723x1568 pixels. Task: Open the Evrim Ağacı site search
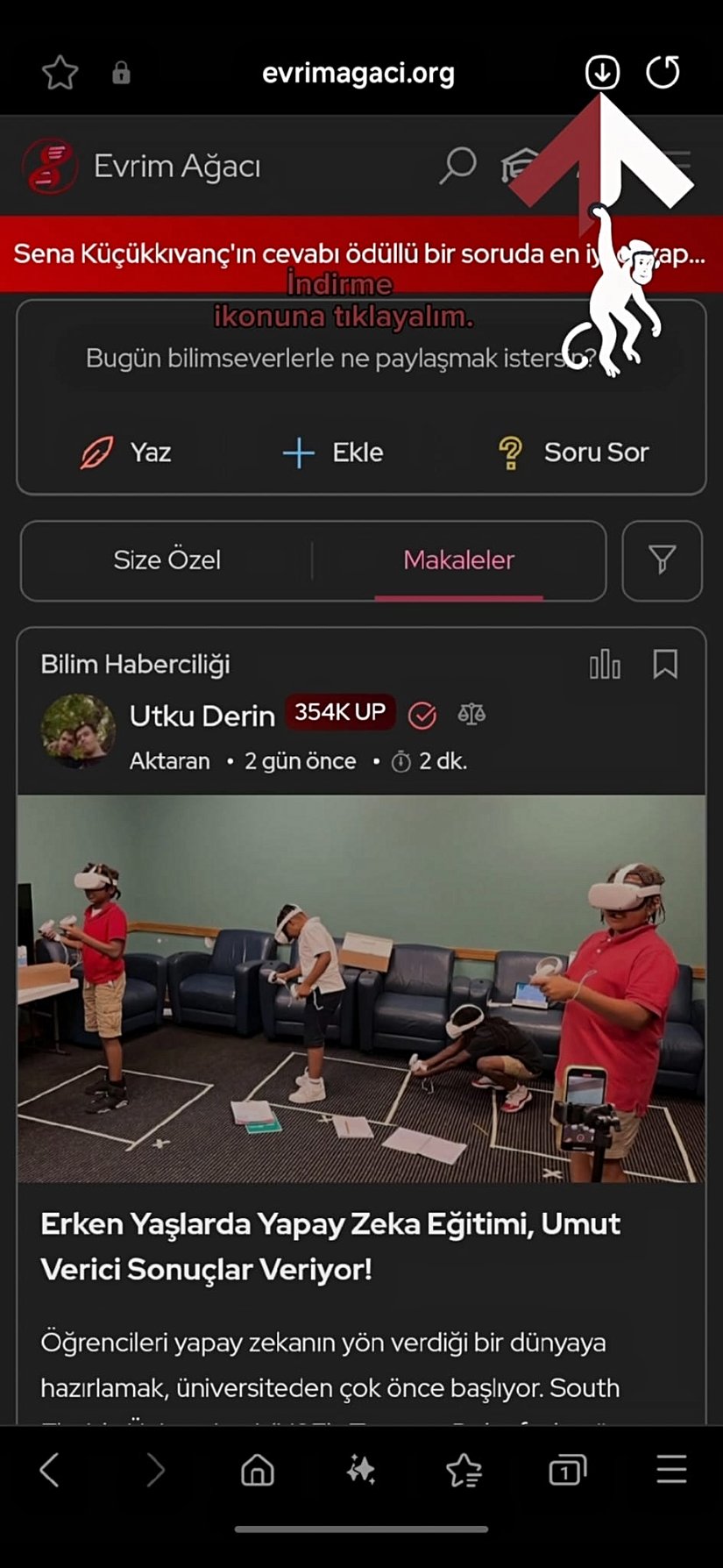point(457,165)
